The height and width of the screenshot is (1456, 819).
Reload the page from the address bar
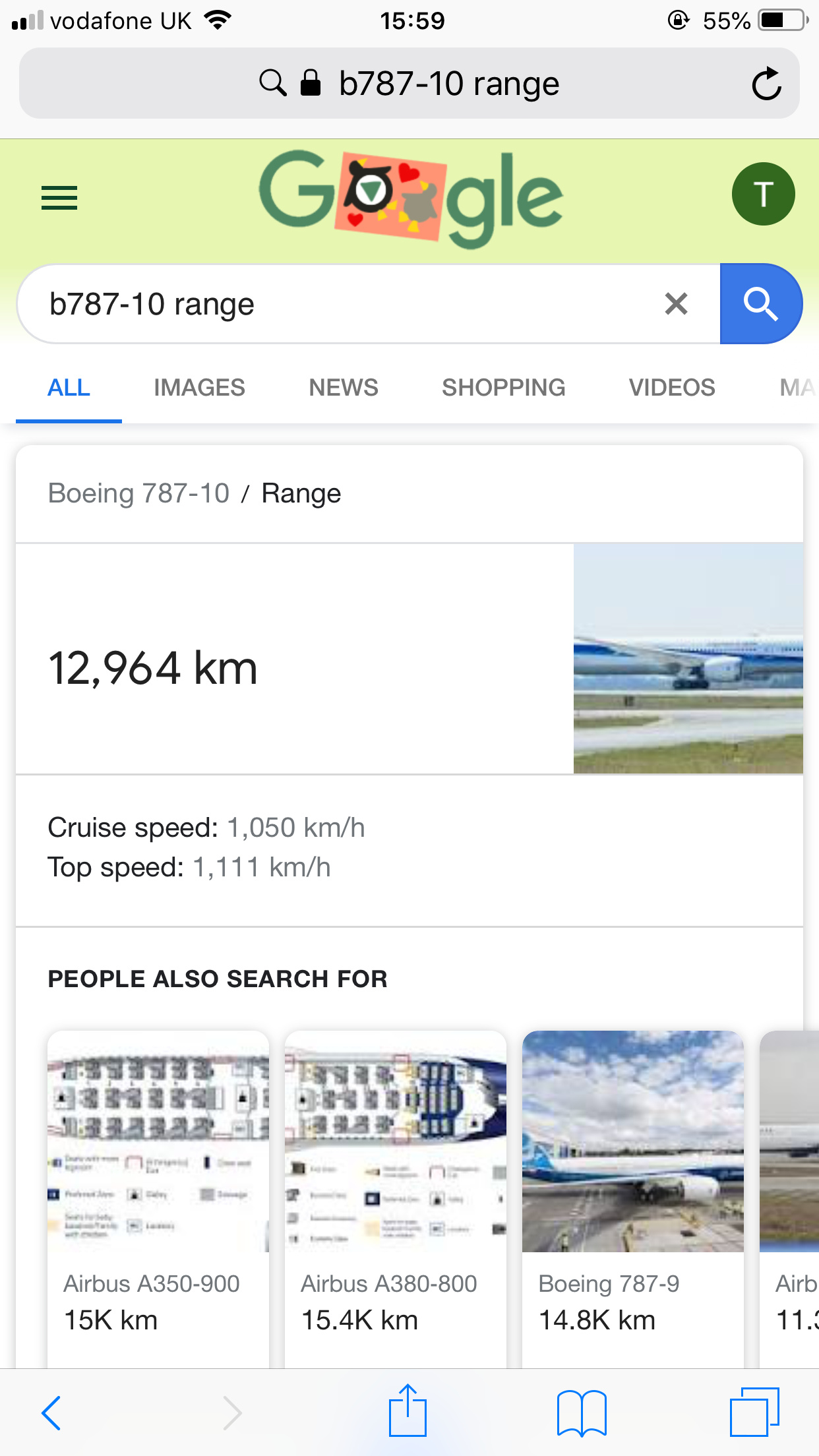tap(766, 84)
